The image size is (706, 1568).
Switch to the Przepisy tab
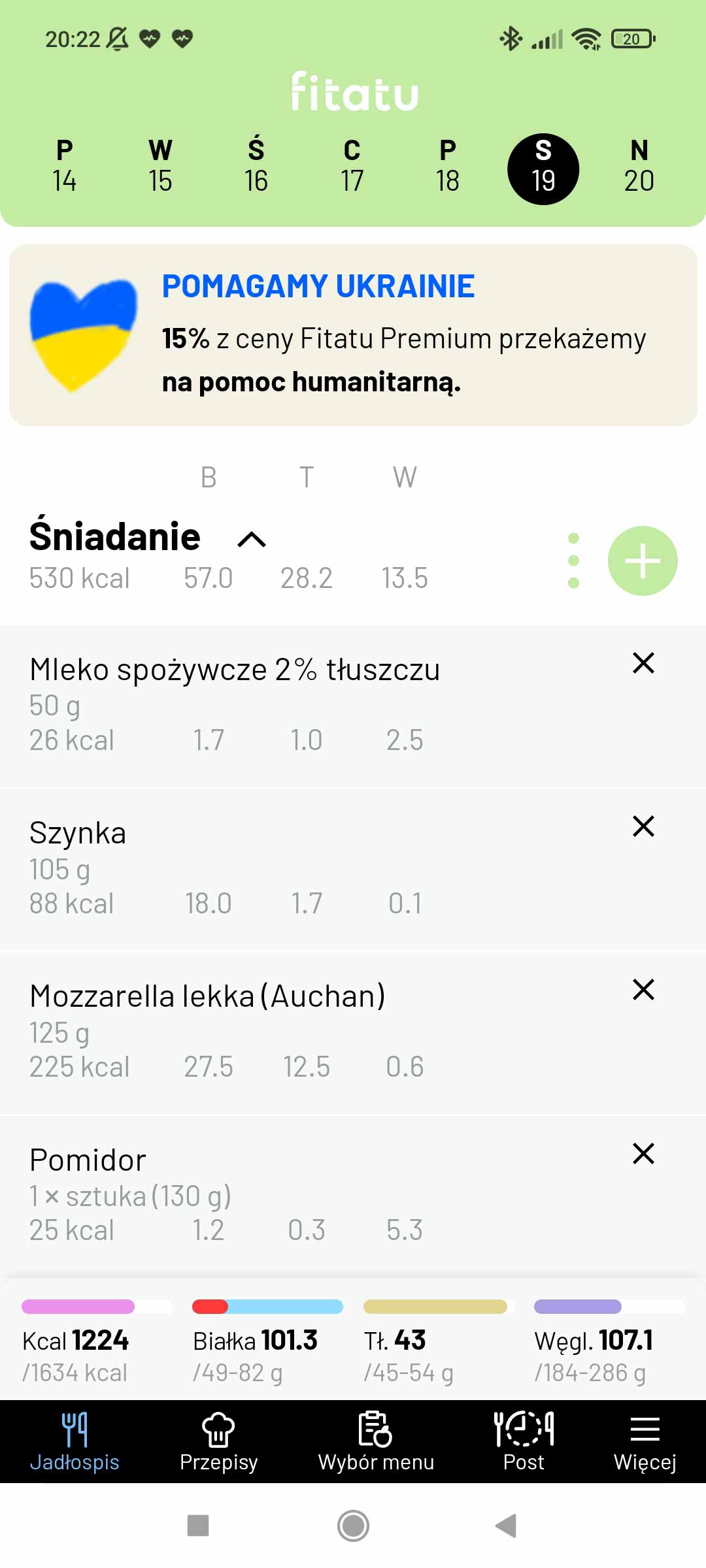pyautogui.click(x=218, y=1441)
